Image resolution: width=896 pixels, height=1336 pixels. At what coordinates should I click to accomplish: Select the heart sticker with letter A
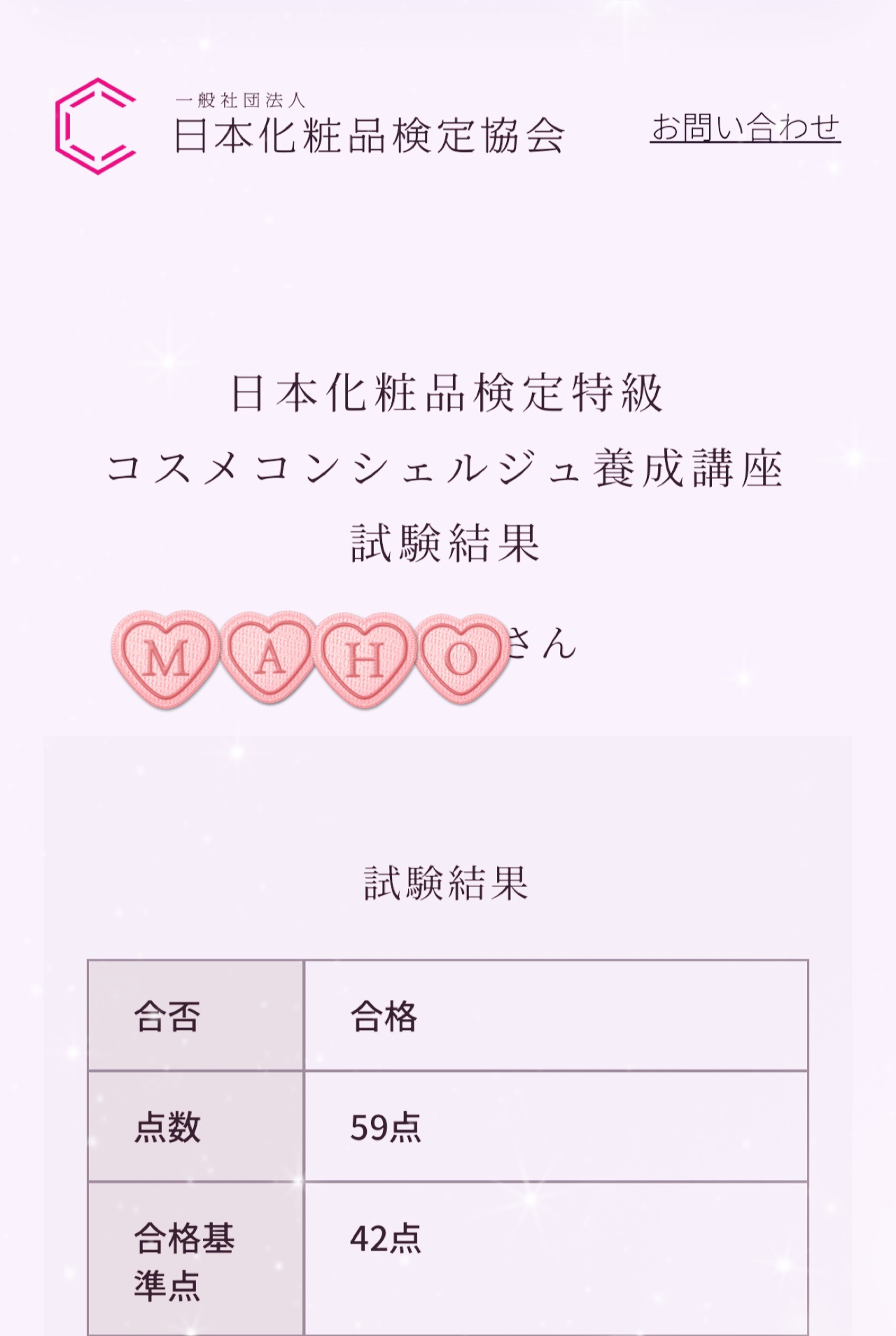268,657
